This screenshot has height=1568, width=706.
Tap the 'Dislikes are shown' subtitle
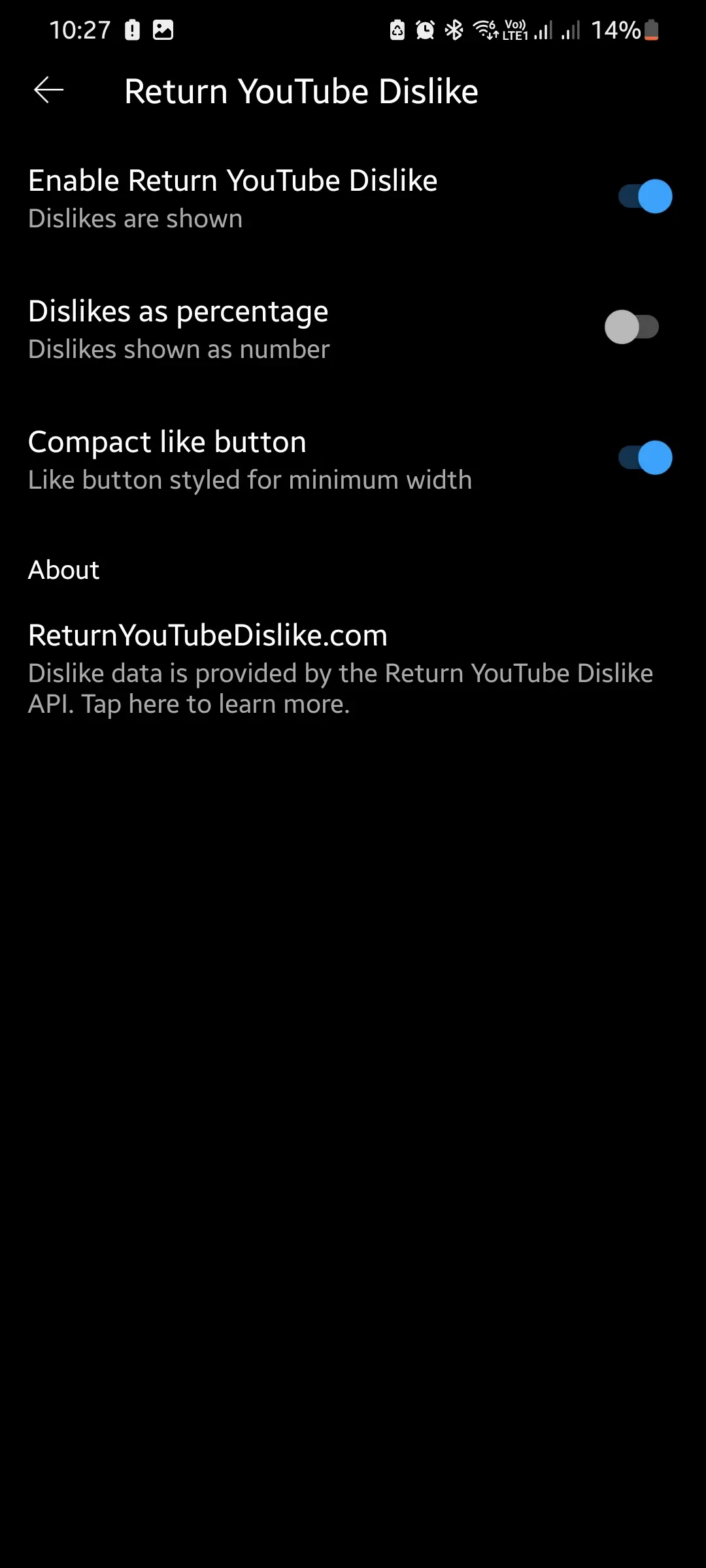pos(135,218)
